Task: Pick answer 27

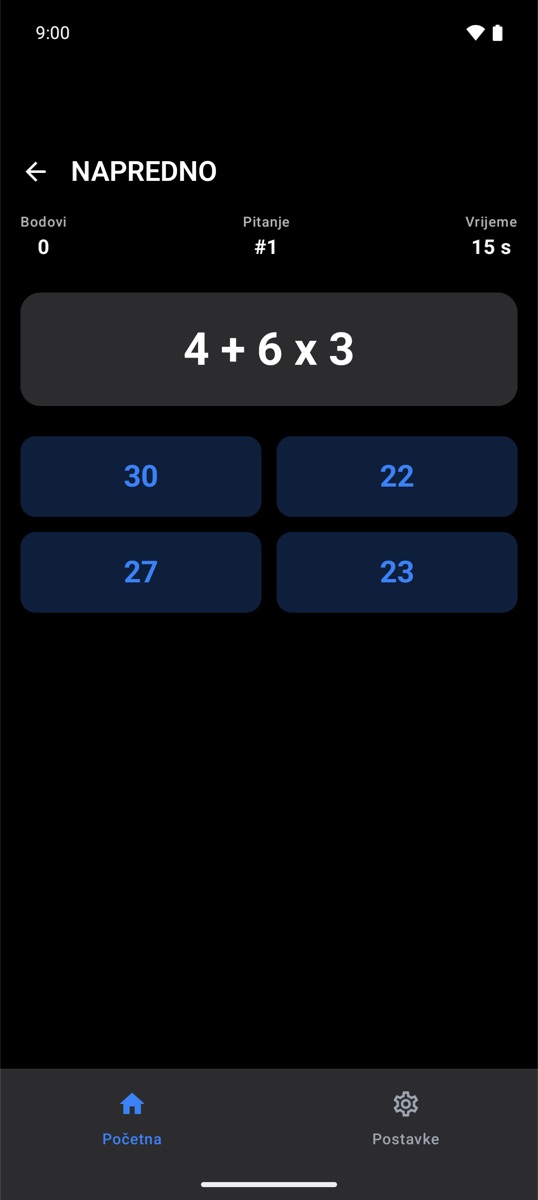Action: point(141,572)
